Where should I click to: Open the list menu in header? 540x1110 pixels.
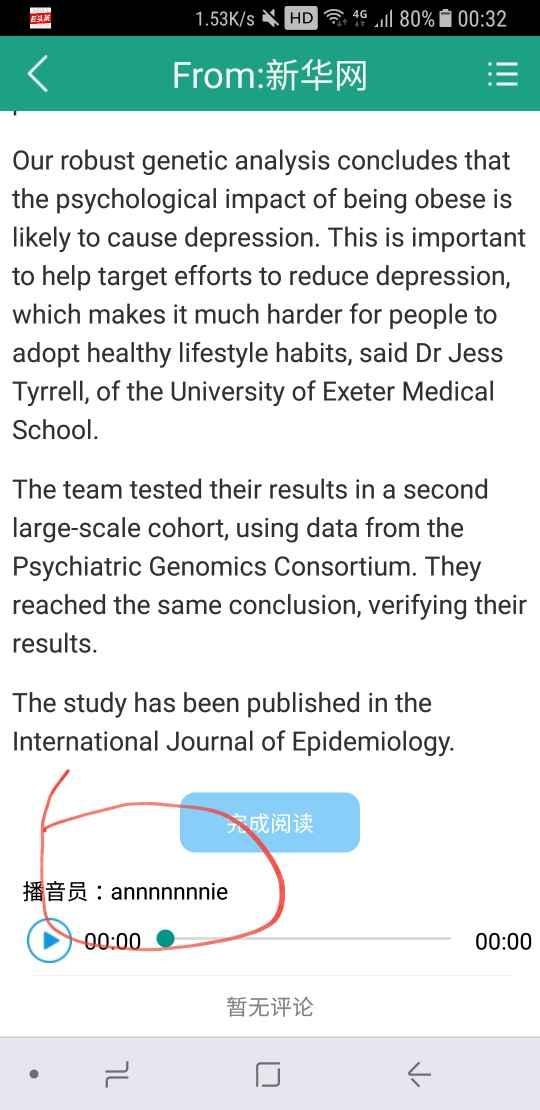click(x=502, y=74)
